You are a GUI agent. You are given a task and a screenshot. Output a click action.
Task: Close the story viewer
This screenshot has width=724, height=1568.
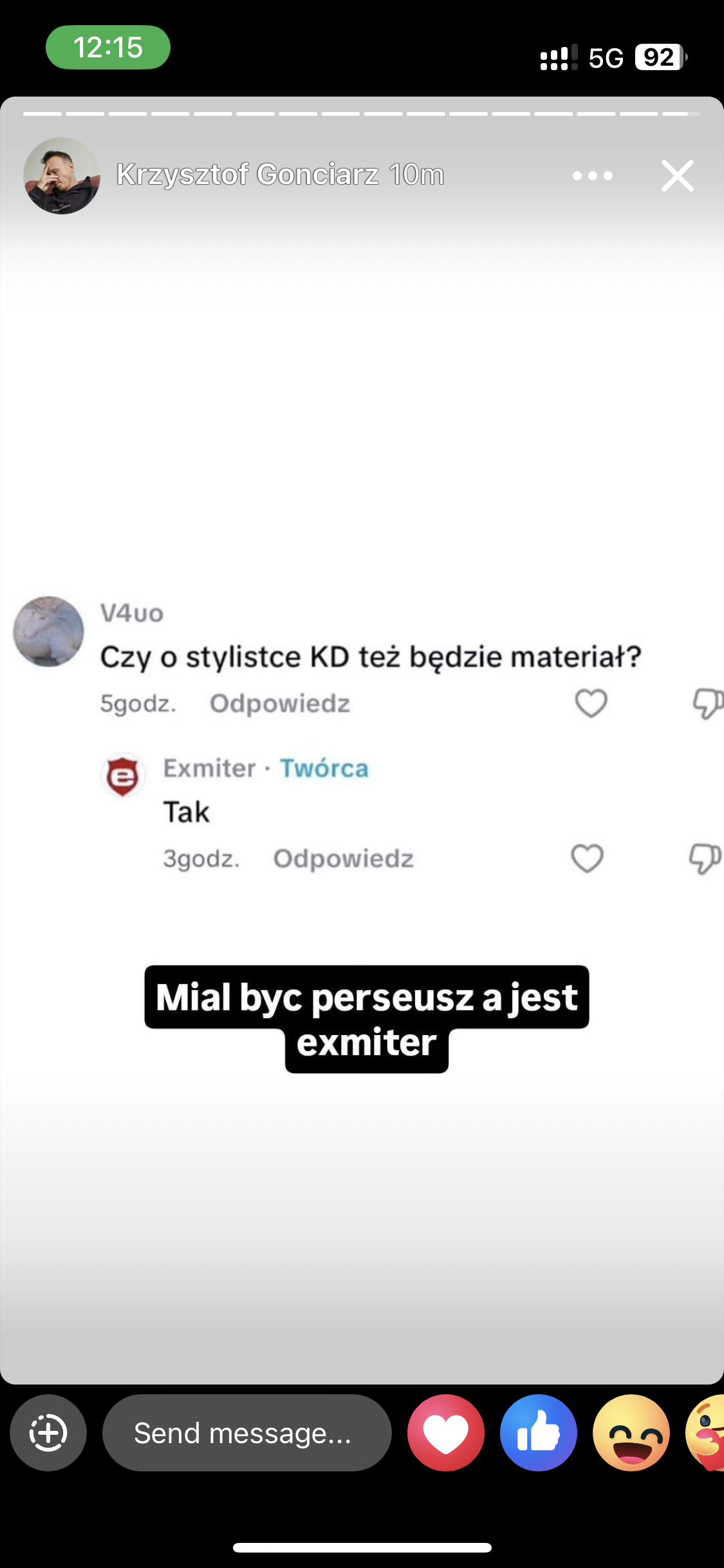coord(677,176)
